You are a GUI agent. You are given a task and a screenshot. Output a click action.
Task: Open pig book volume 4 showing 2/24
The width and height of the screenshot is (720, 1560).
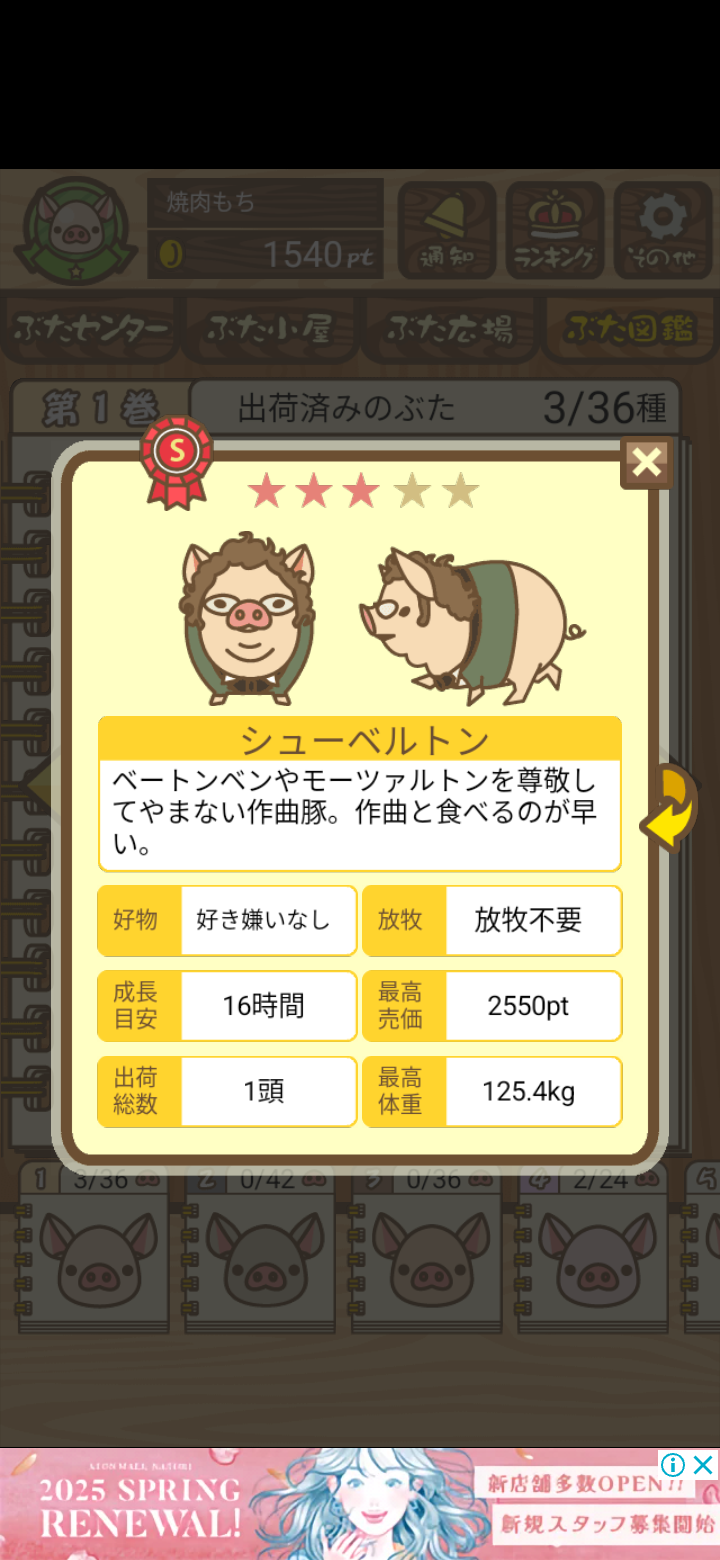pos(592,1248)
